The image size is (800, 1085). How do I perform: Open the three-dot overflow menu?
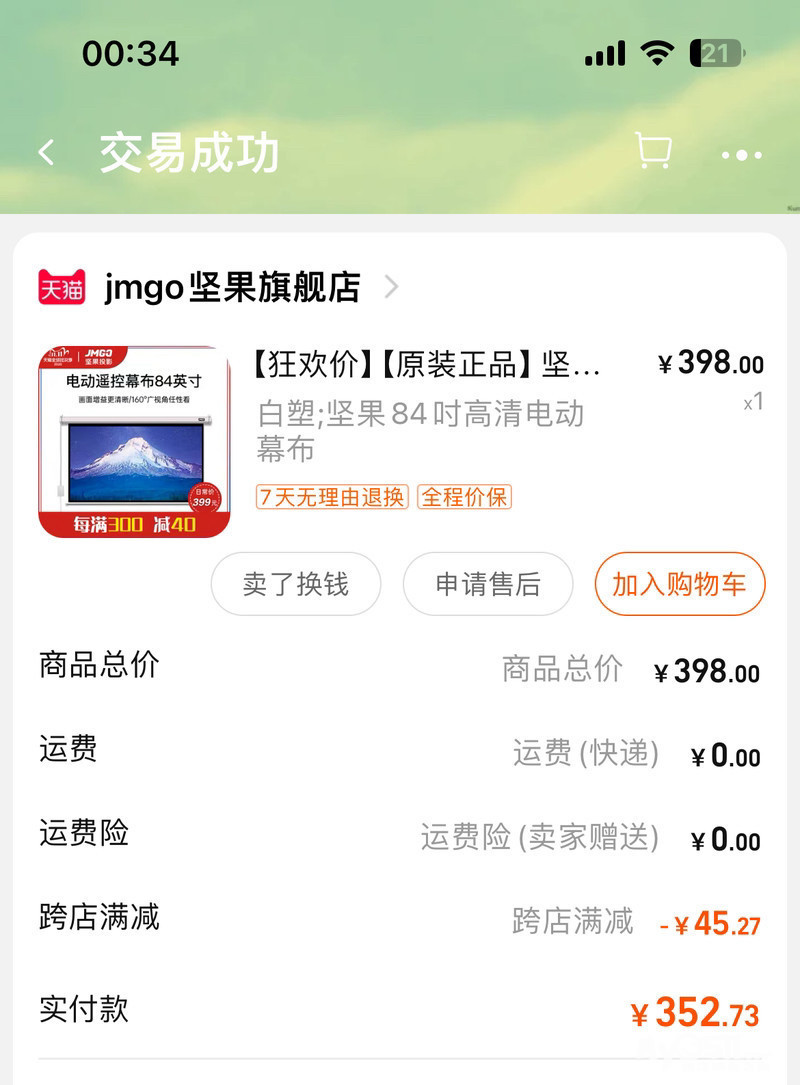(741, 155)
